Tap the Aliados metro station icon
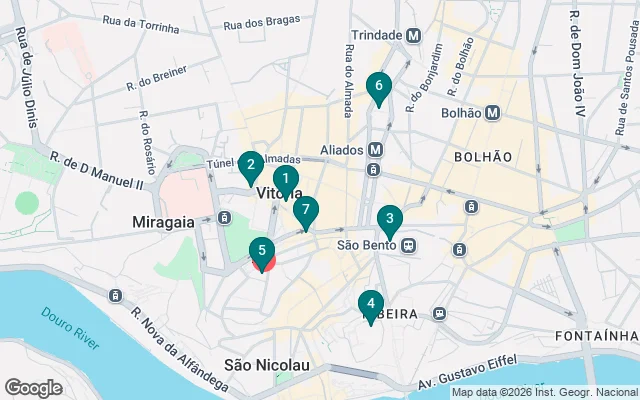This screenshot has width=640, height=400. pos(375,149)
